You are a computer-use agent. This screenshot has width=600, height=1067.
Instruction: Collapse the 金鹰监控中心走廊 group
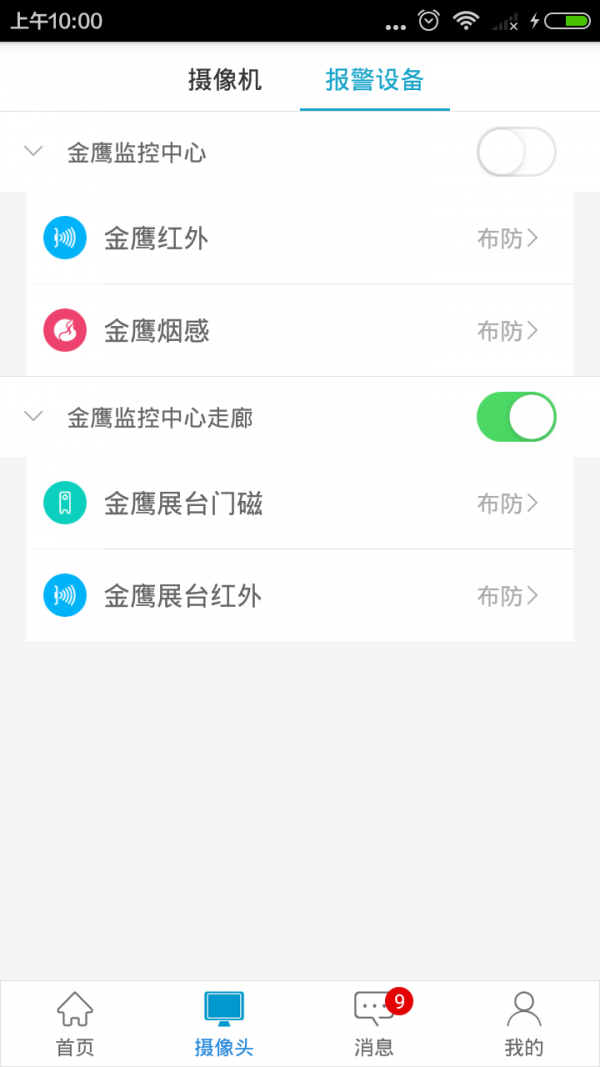(x=34, y=417)
